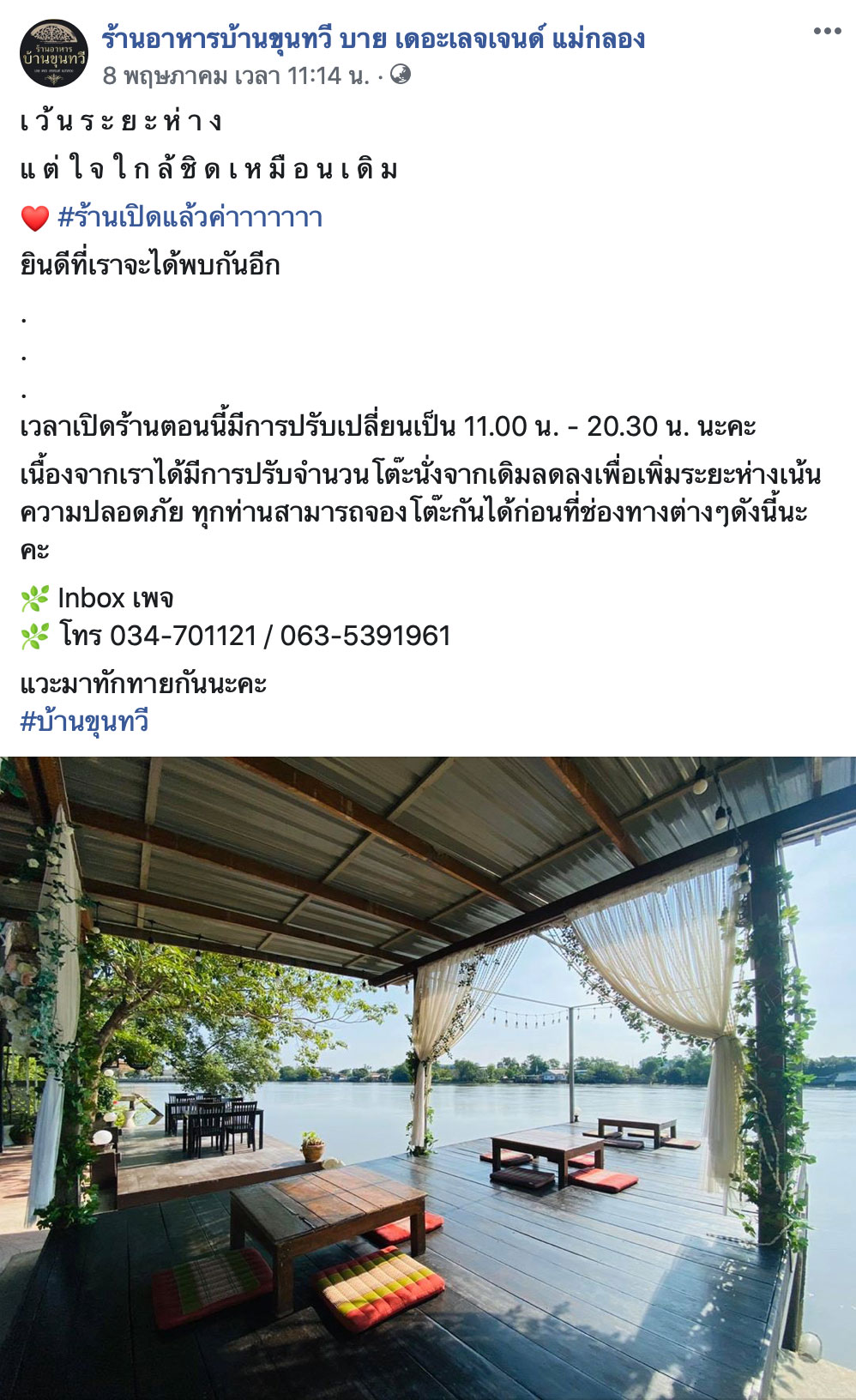Open the ร้านอาหารบ้านขุนทวี page name
This screenshot has height=1400, width=856.
[x=373, y=39]
